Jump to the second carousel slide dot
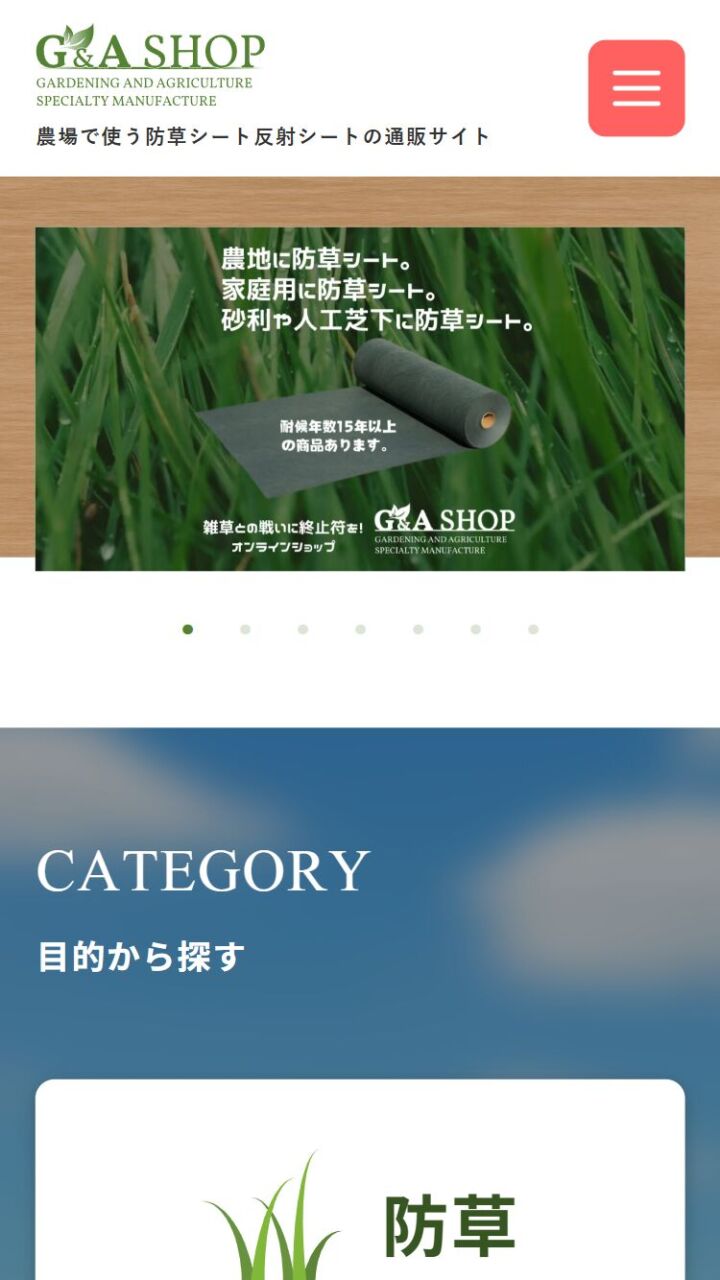This screenshot has width=720, height=1280. tap(245, 629)
